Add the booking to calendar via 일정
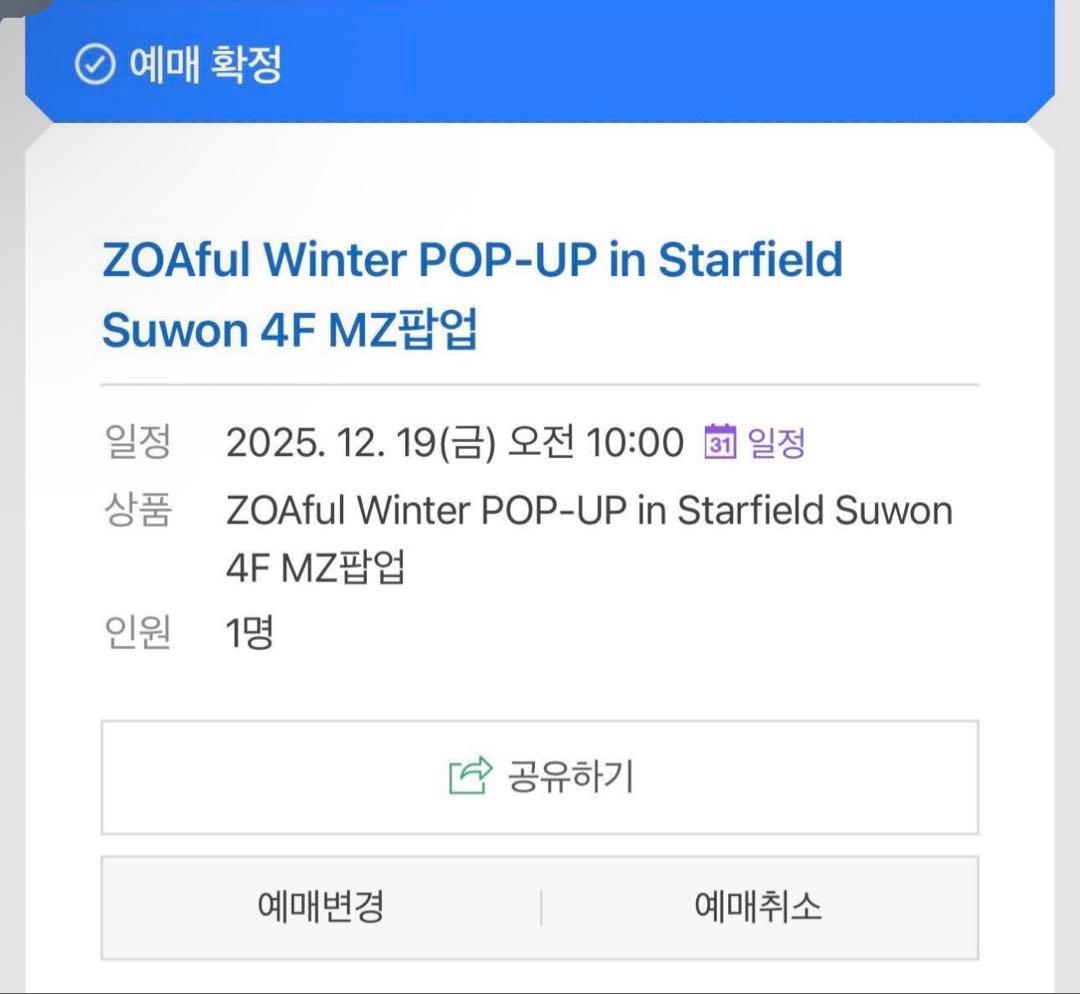Image resolution: width=1080 pixels, height=994 pixels. pyautogui.click(x=755, y=442)
